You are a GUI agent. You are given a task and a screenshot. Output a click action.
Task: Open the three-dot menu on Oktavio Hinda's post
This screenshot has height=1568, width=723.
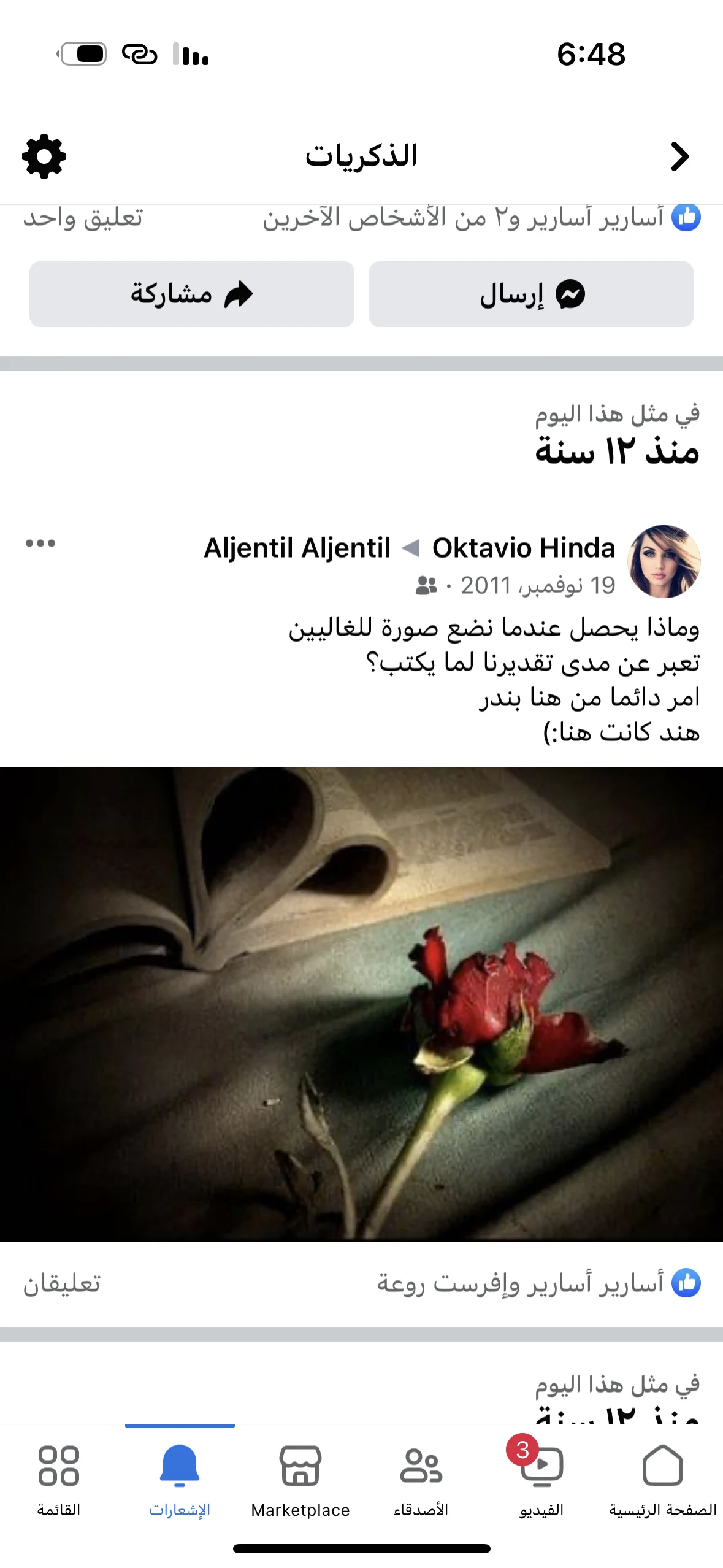(40, 543)
